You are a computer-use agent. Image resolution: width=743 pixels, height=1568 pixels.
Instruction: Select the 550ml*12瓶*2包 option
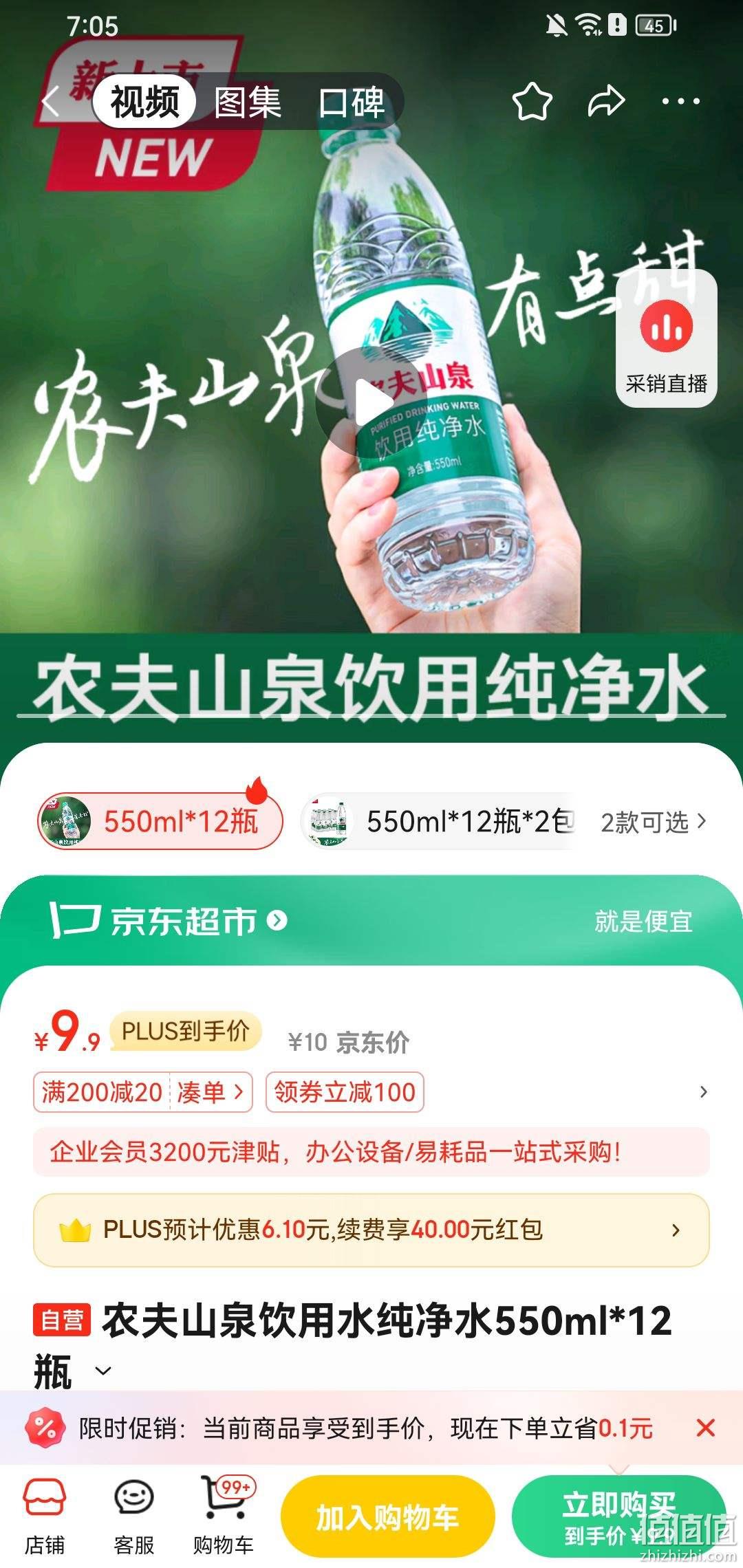(x=440, y=821)
